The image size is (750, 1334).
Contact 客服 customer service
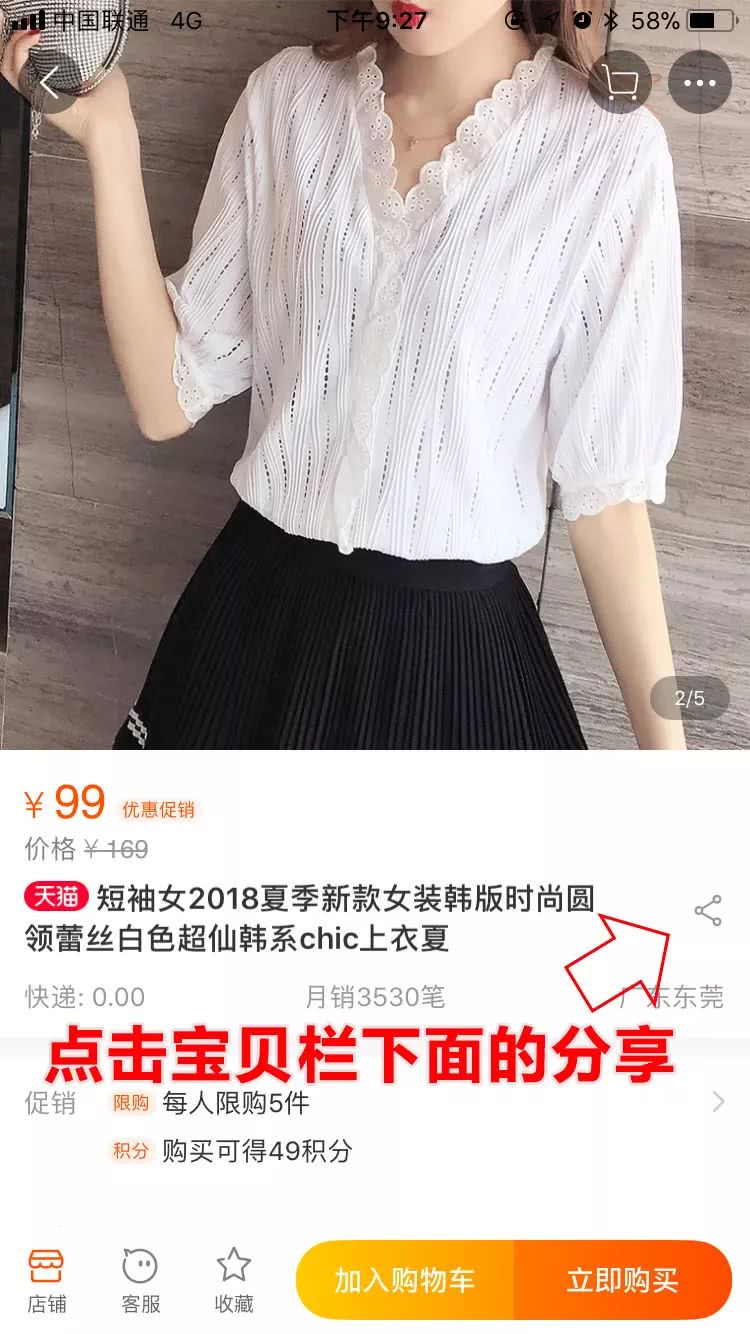(x=140, y=1280)
